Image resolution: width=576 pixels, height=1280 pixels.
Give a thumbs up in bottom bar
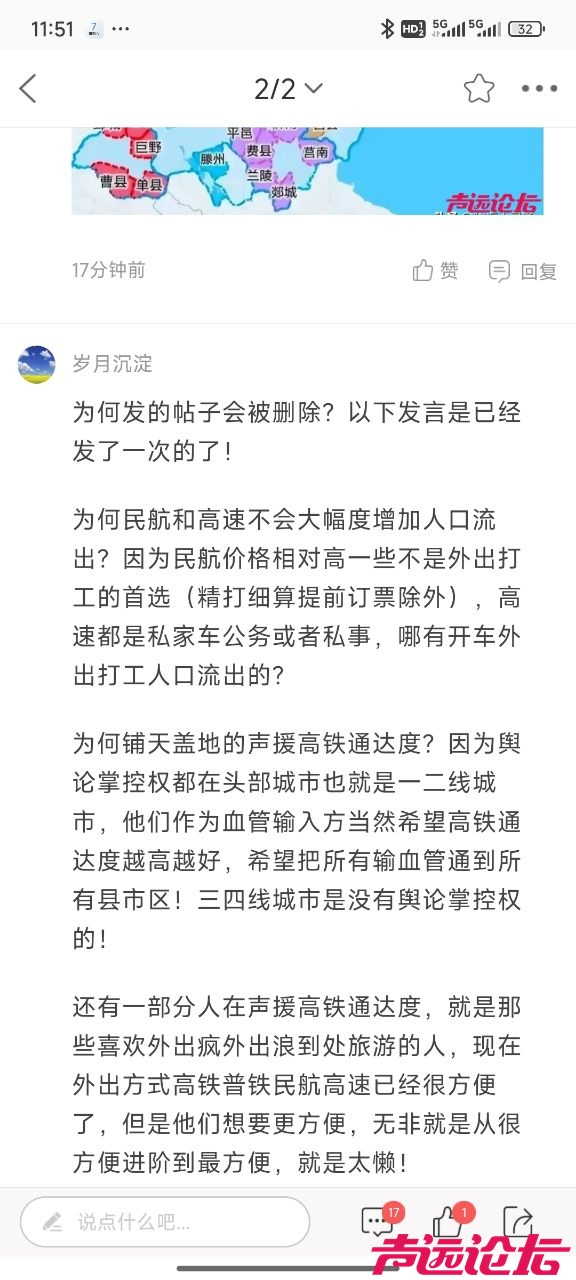click(449, 1221)
